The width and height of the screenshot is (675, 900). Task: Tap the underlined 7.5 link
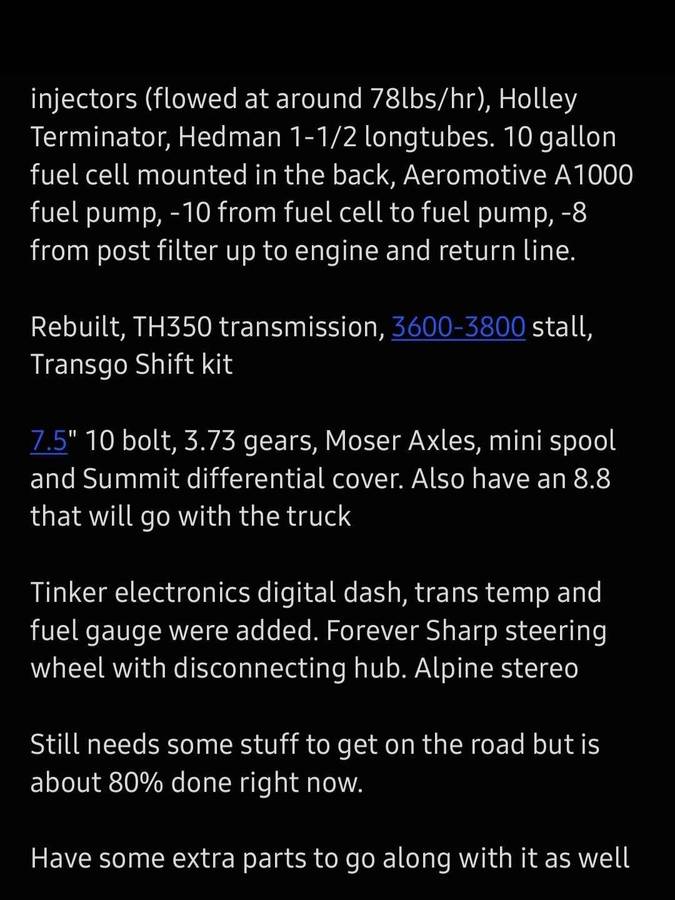[x=48, y=440]
